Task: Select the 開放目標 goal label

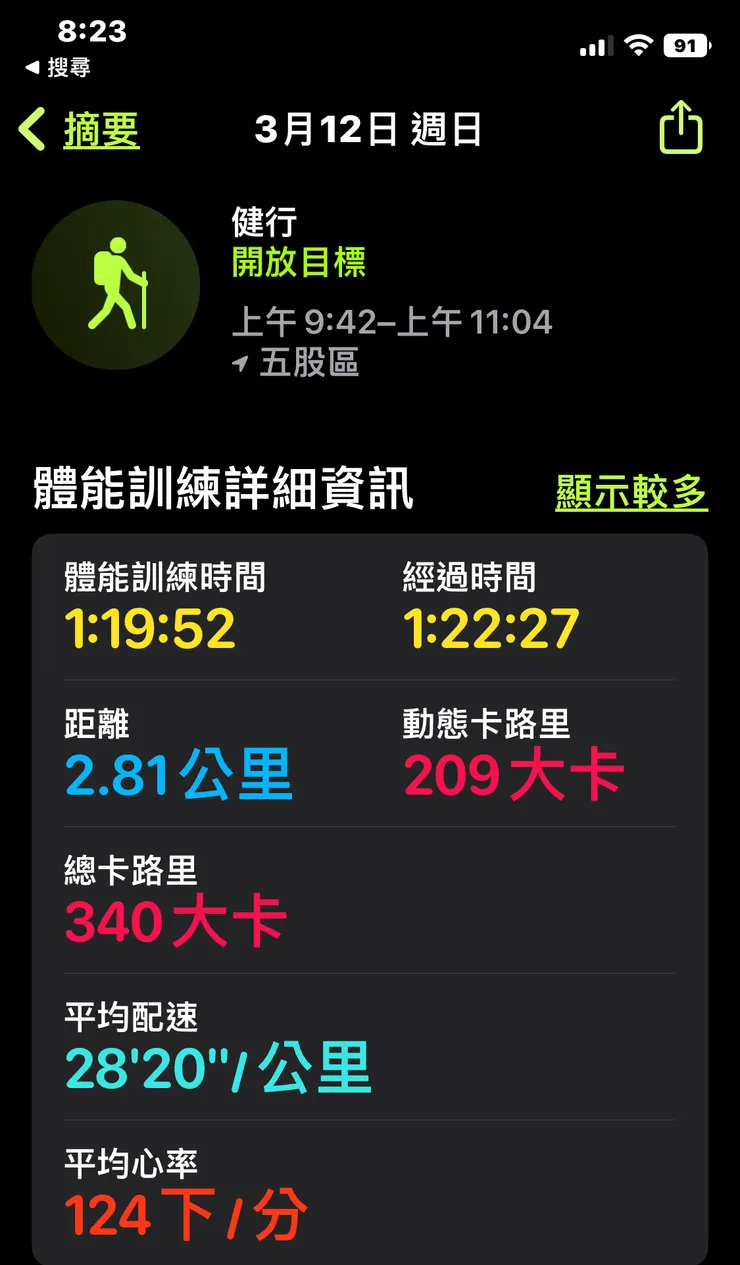Action: [x=296, y=262]
